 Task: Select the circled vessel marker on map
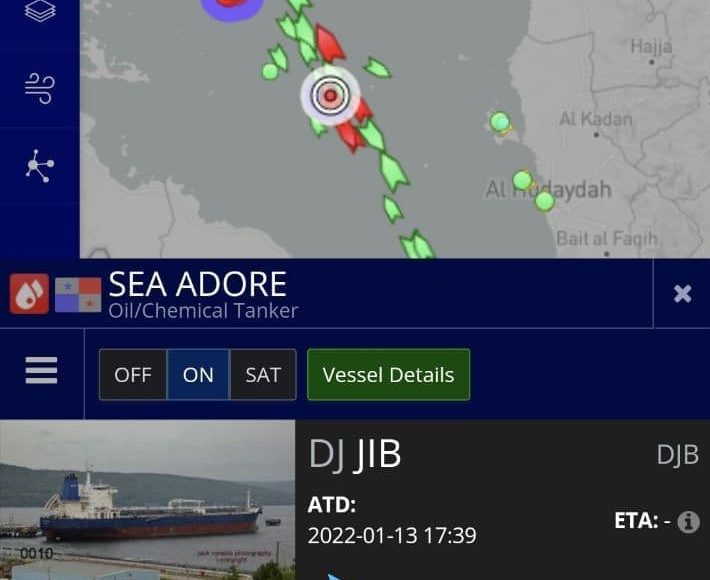coord(329,96)
